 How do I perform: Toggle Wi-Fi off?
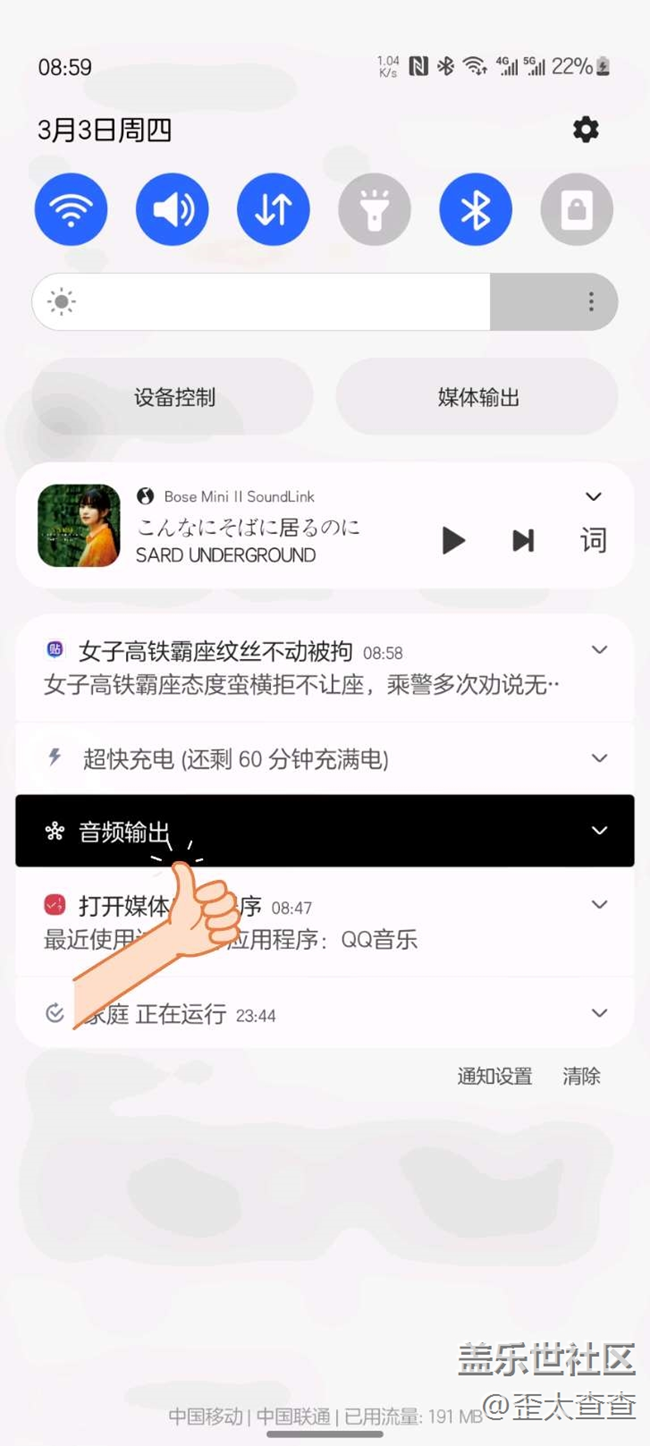tap(71, 210)
